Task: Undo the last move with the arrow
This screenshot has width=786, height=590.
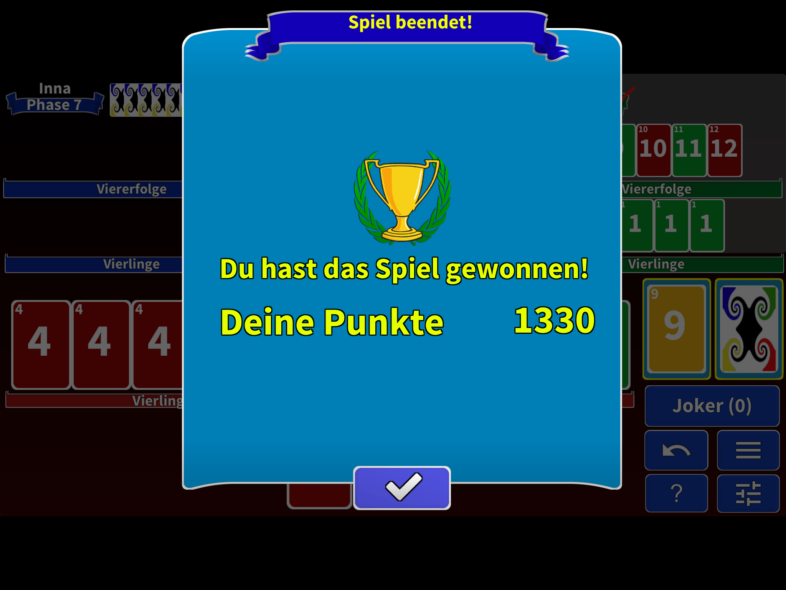Action: 676,451
